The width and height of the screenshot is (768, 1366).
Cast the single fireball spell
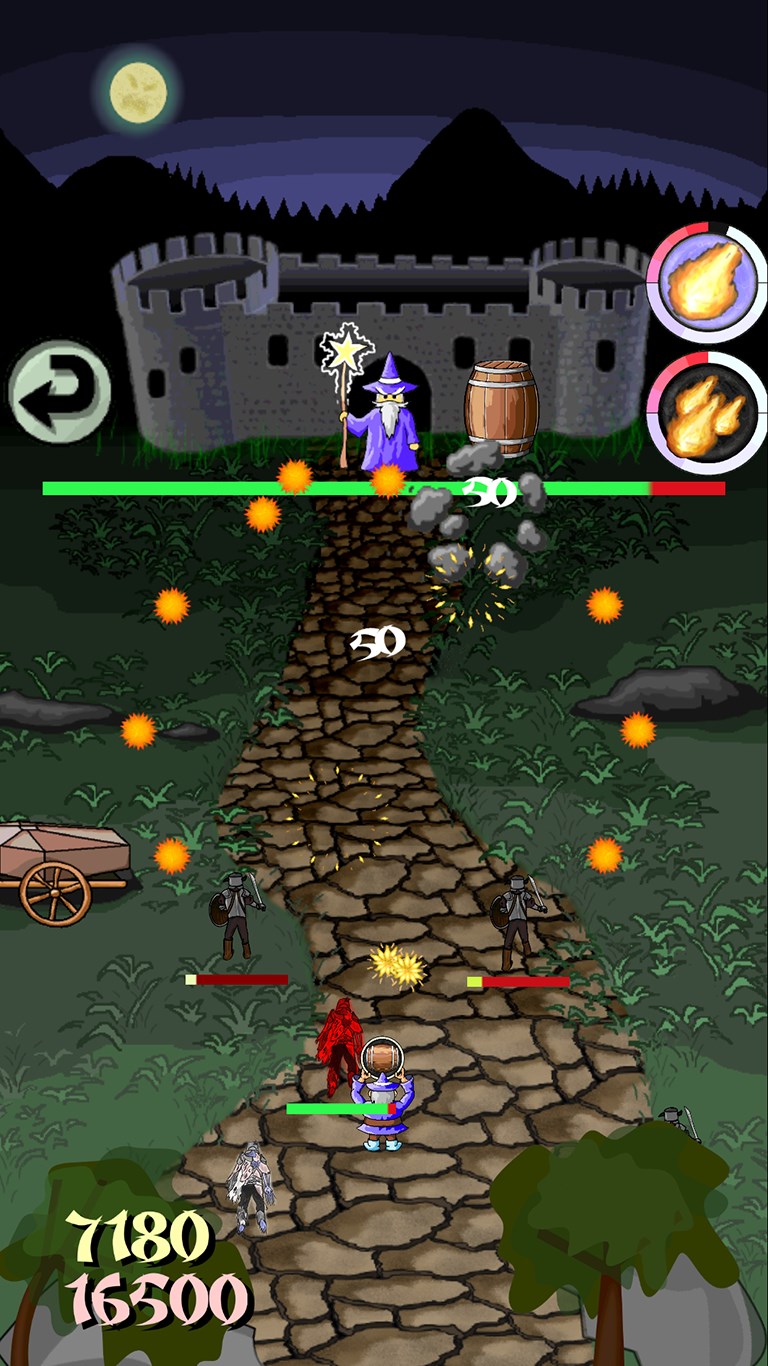click(x=708, y=281)
